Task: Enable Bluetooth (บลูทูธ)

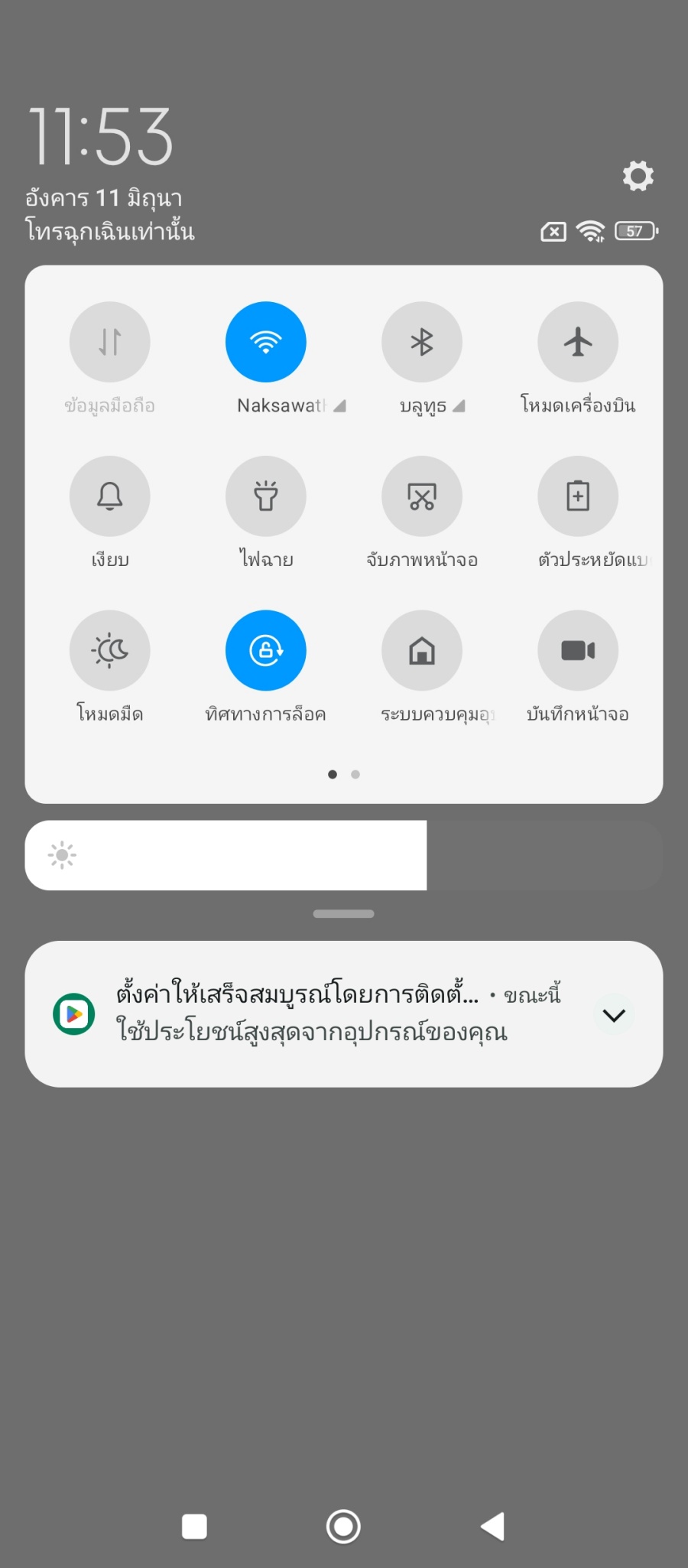Action: click(421, 342)
